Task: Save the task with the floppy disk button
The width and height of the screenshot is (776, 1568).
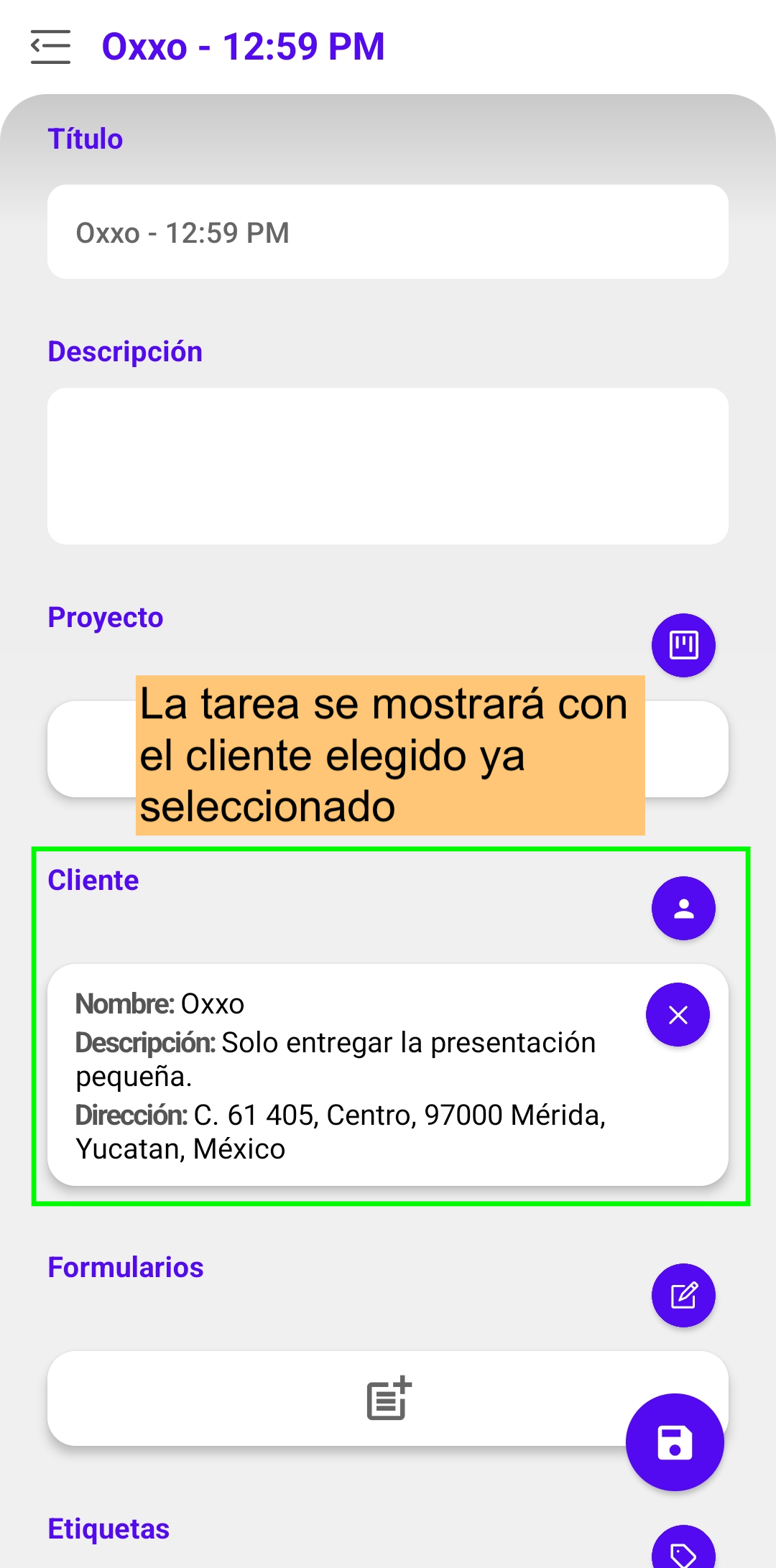Action: 675,1442
